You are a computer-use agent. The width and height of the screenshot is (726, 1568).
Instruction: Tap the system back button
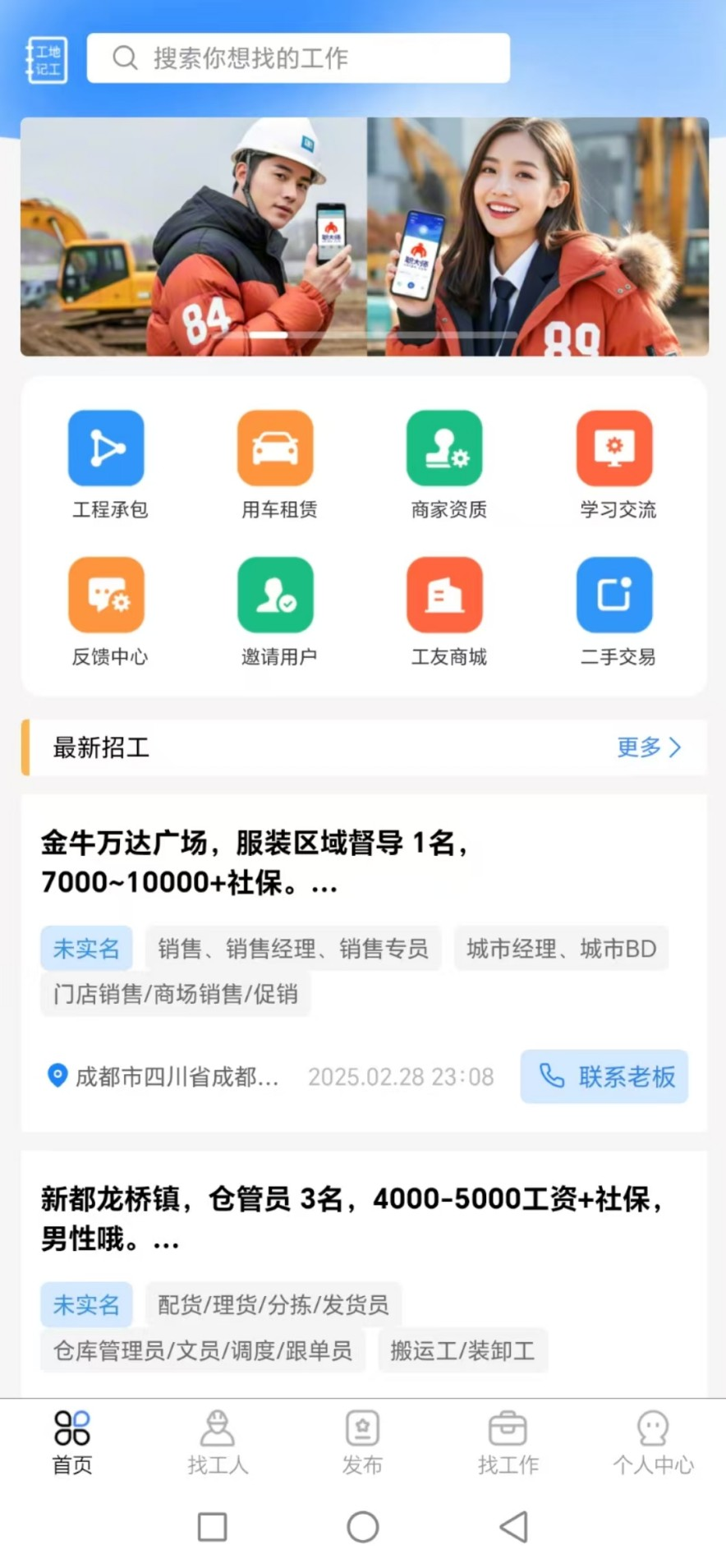tap(514, 1527)
